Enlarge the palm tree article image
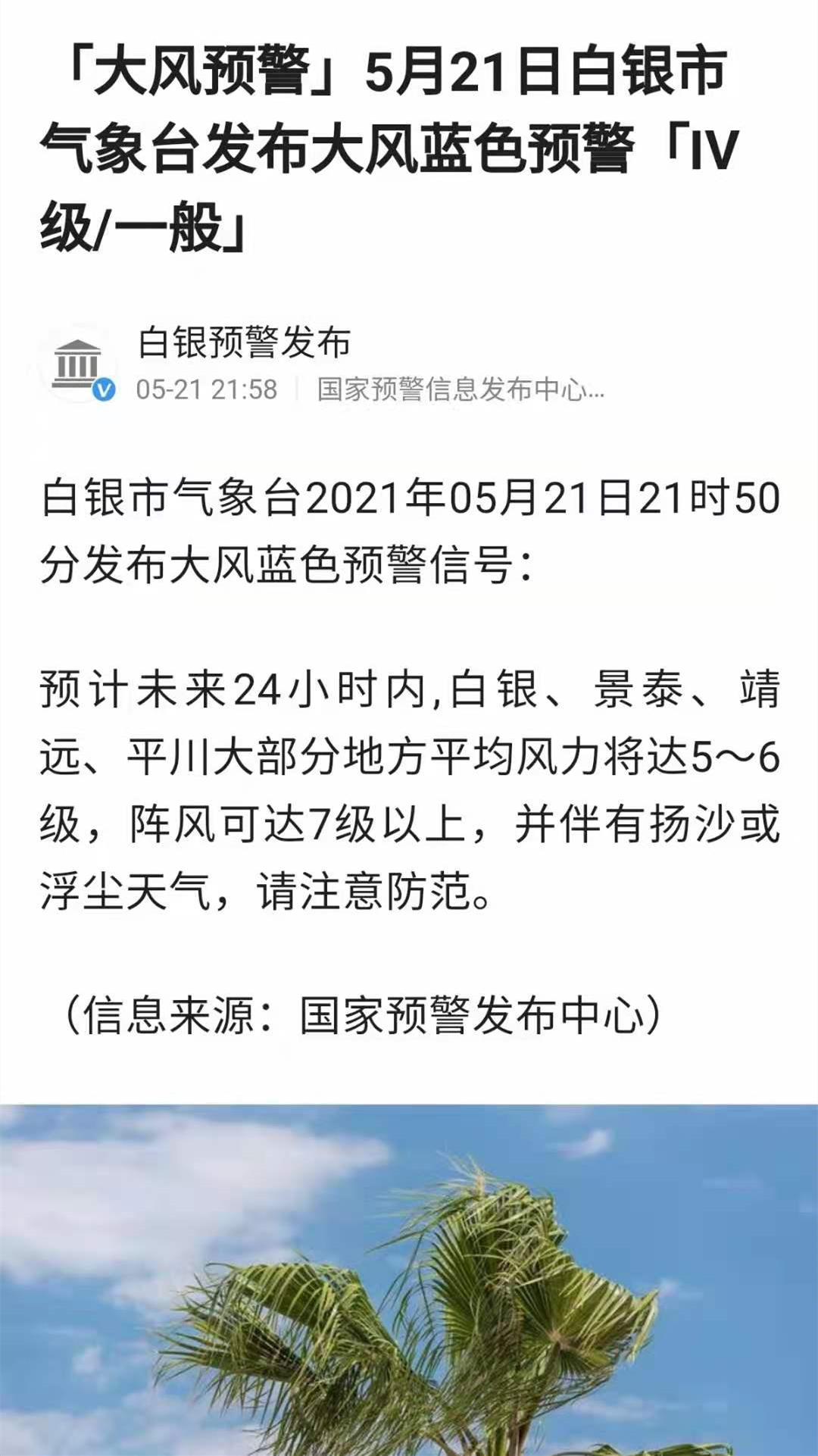 [409, 1280]
